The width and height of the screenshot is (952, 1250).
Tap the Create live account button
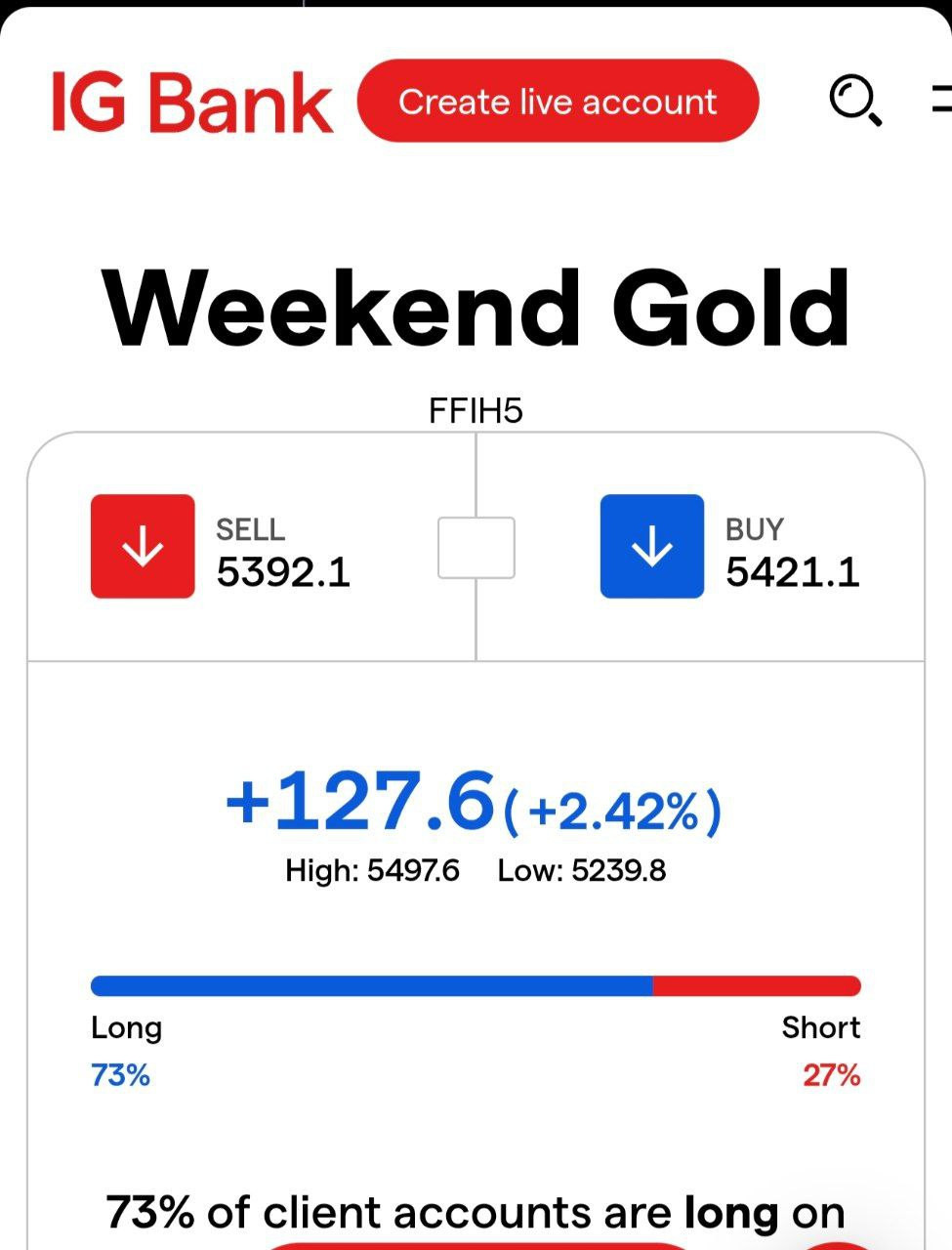(x=558, y=102)
